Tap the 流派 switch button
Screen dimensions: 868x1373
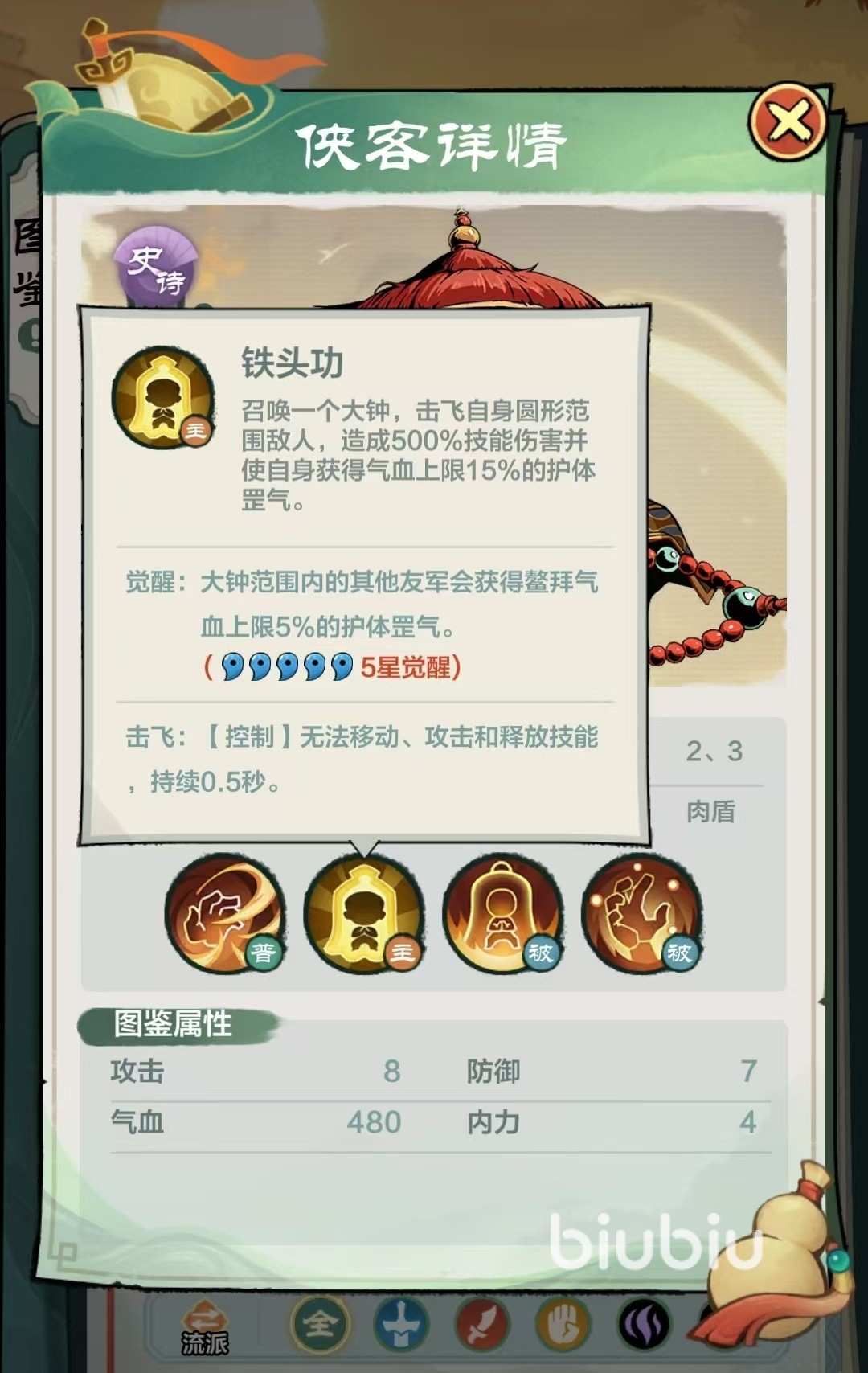(204, 1328)
